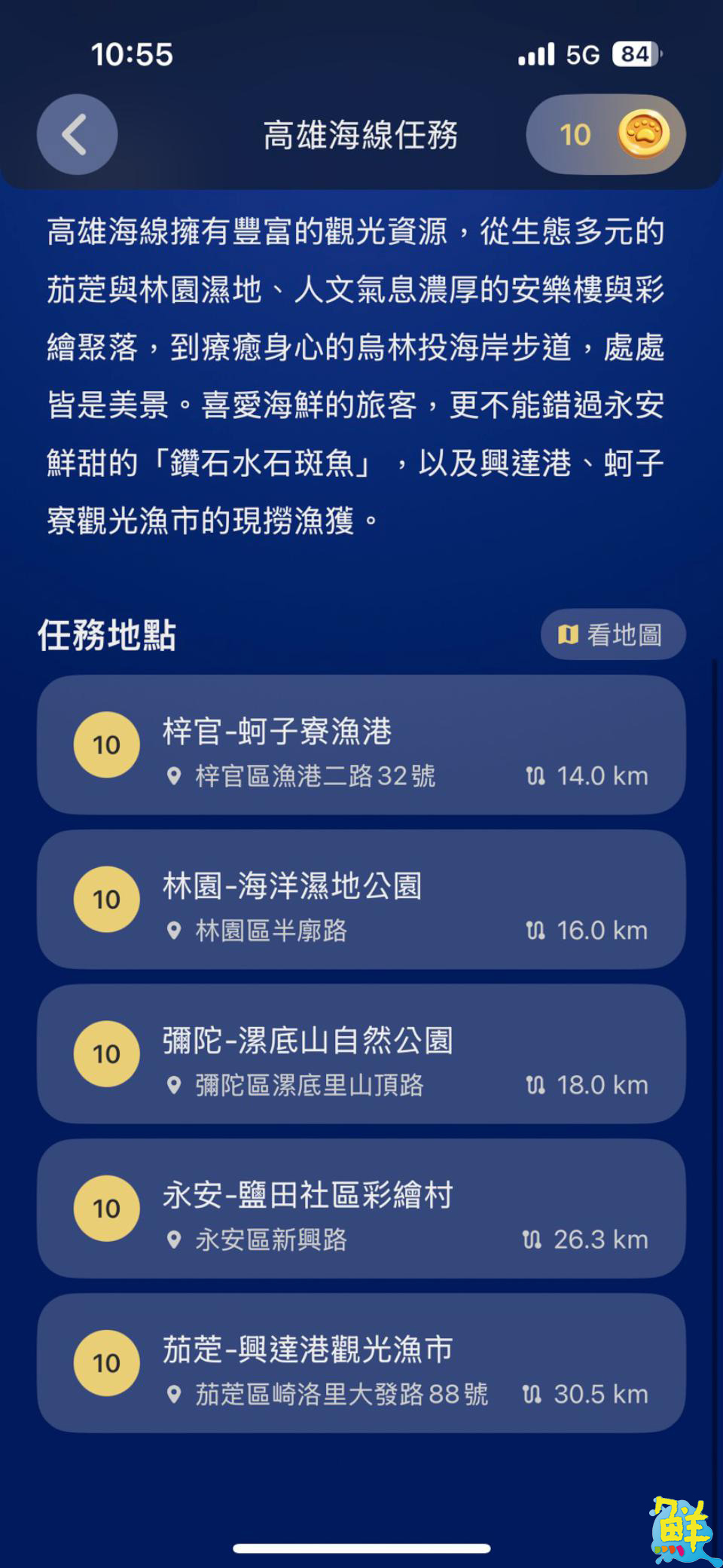Go back using the back arrow
The height and width of the screenshot is (1568, 723).
(x=77, y=135)
